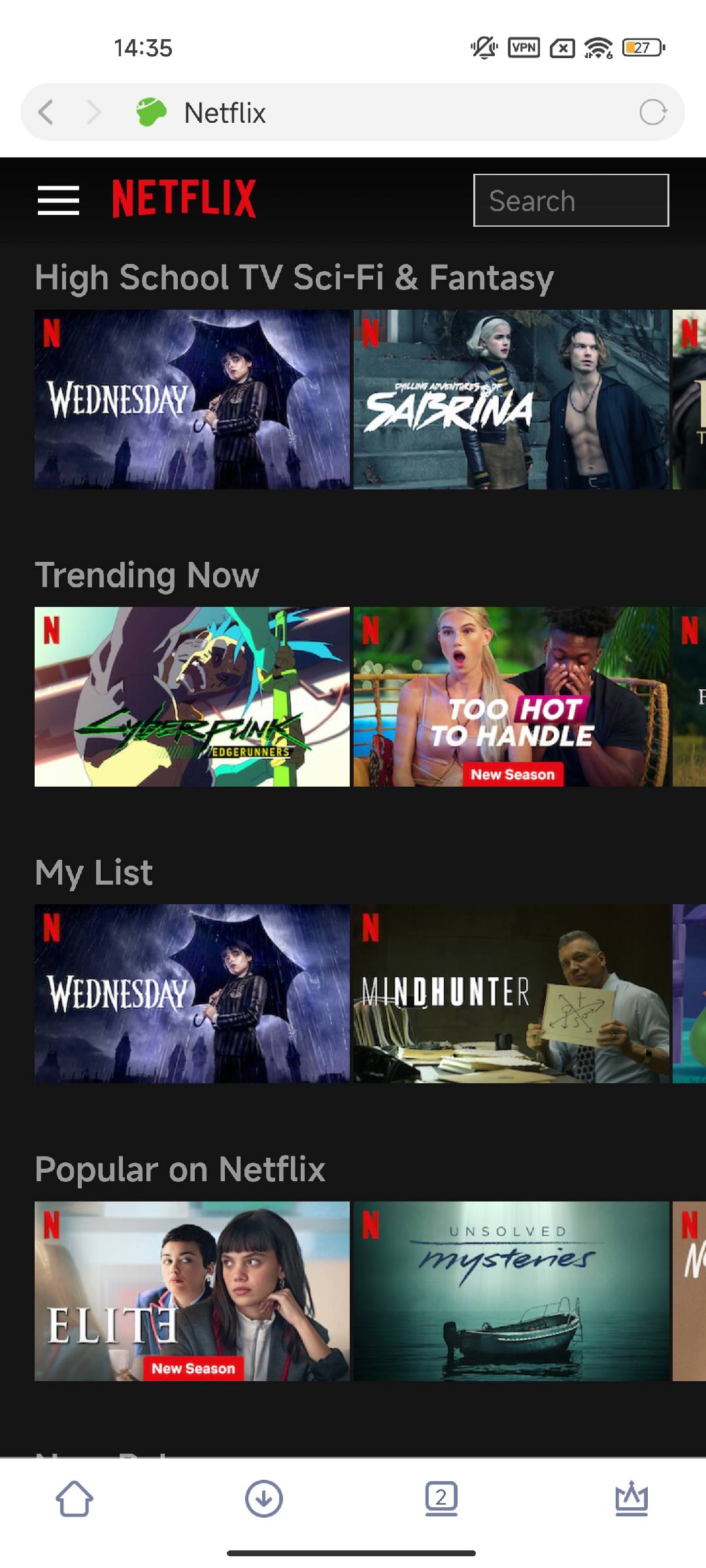Viewport: 706px width, 1568px height.
Task: Open the browser downloads
Action: (264, 1498)
